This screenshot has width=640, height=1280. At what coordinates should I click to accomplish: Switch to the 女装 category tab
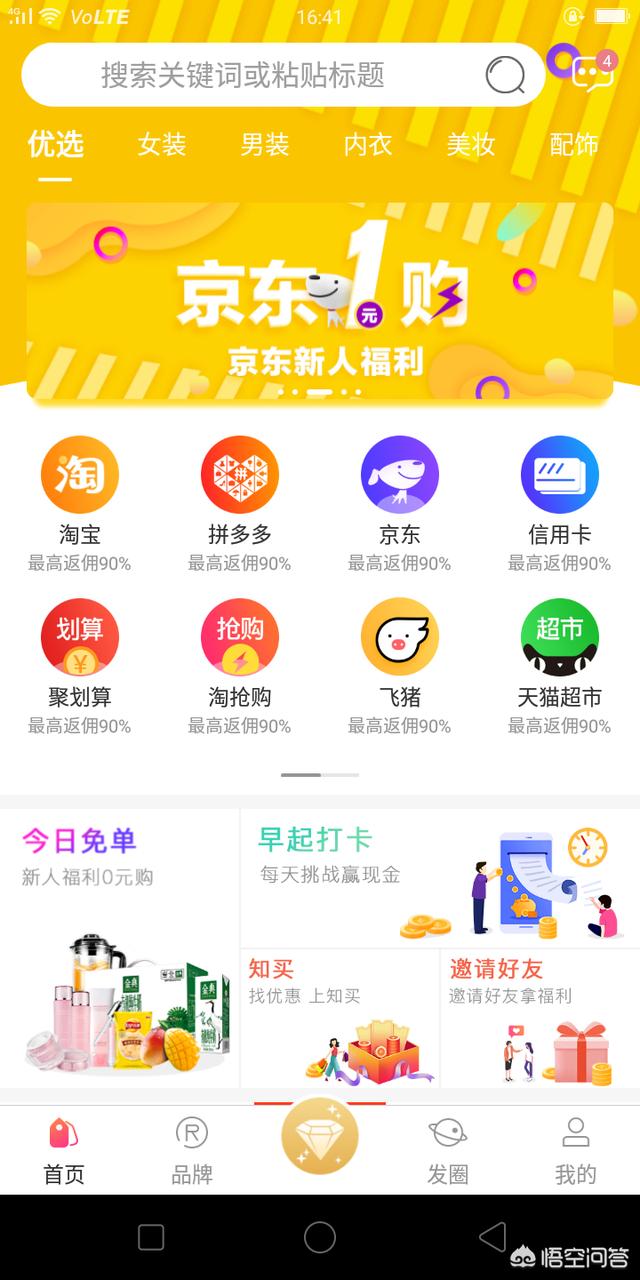pos(162,145)
